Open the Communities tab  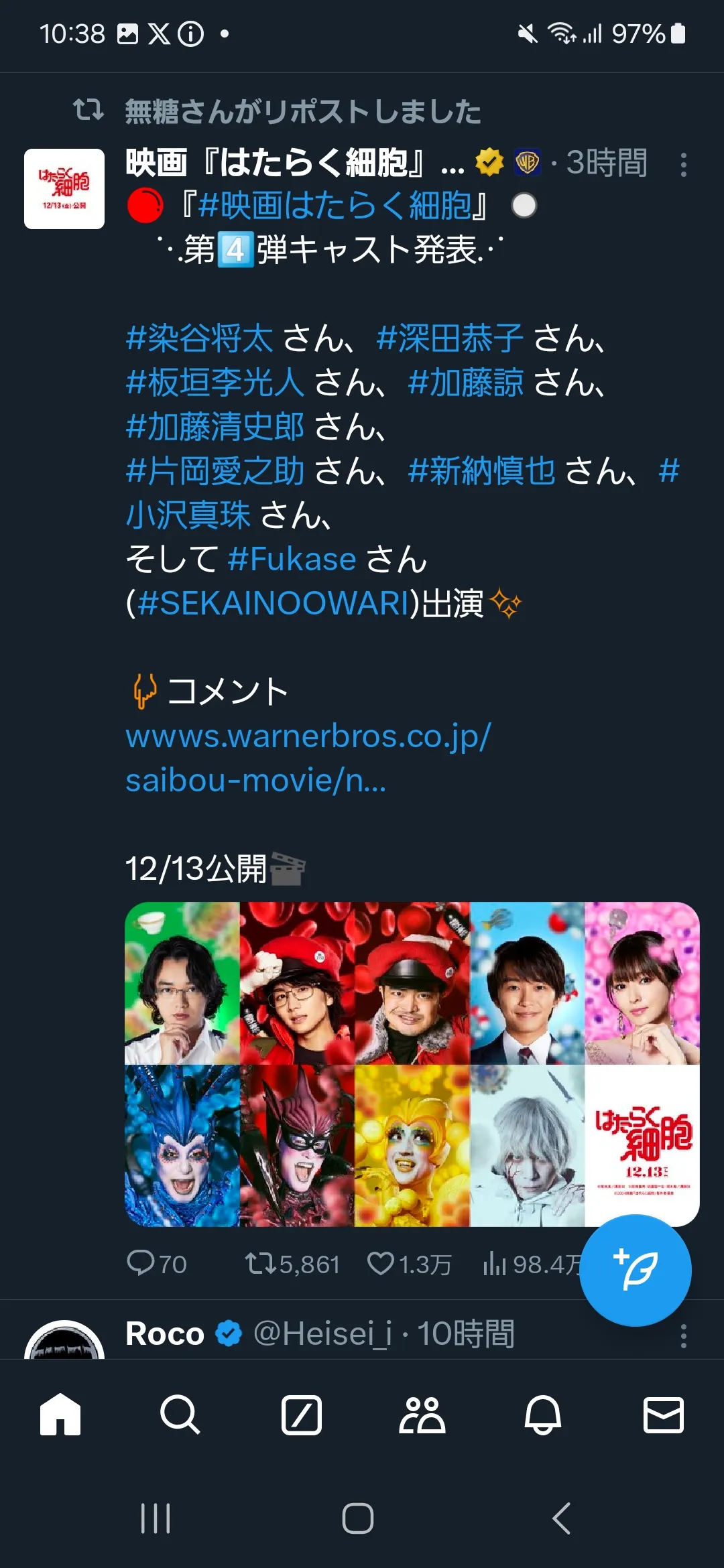(422, 1415)
